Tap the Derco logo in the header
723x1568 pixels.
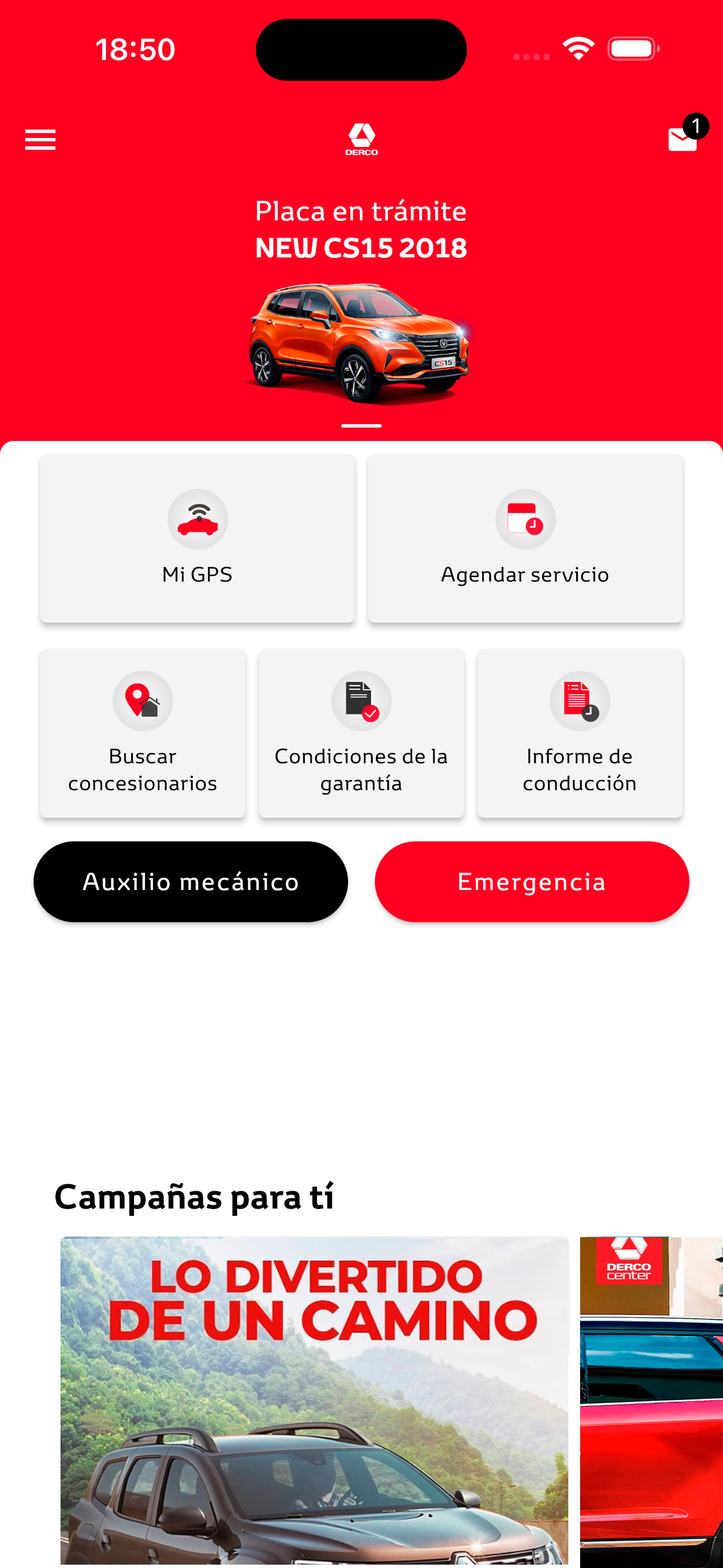point(361,139)
